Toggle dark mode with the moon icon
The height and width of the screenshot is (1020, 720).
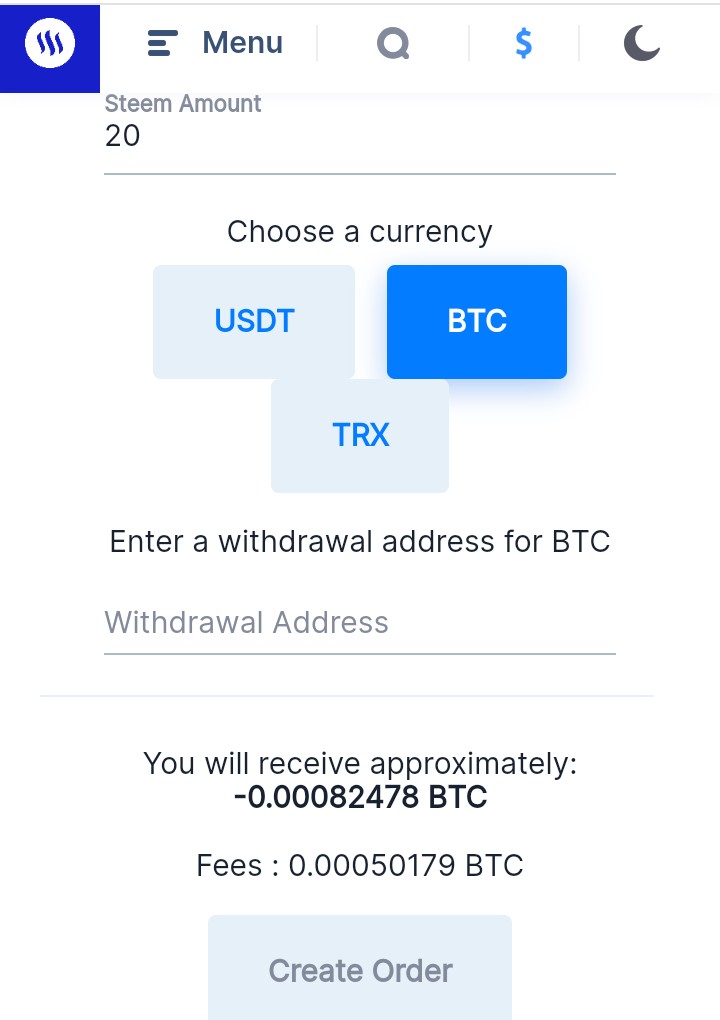pos(641,44)
